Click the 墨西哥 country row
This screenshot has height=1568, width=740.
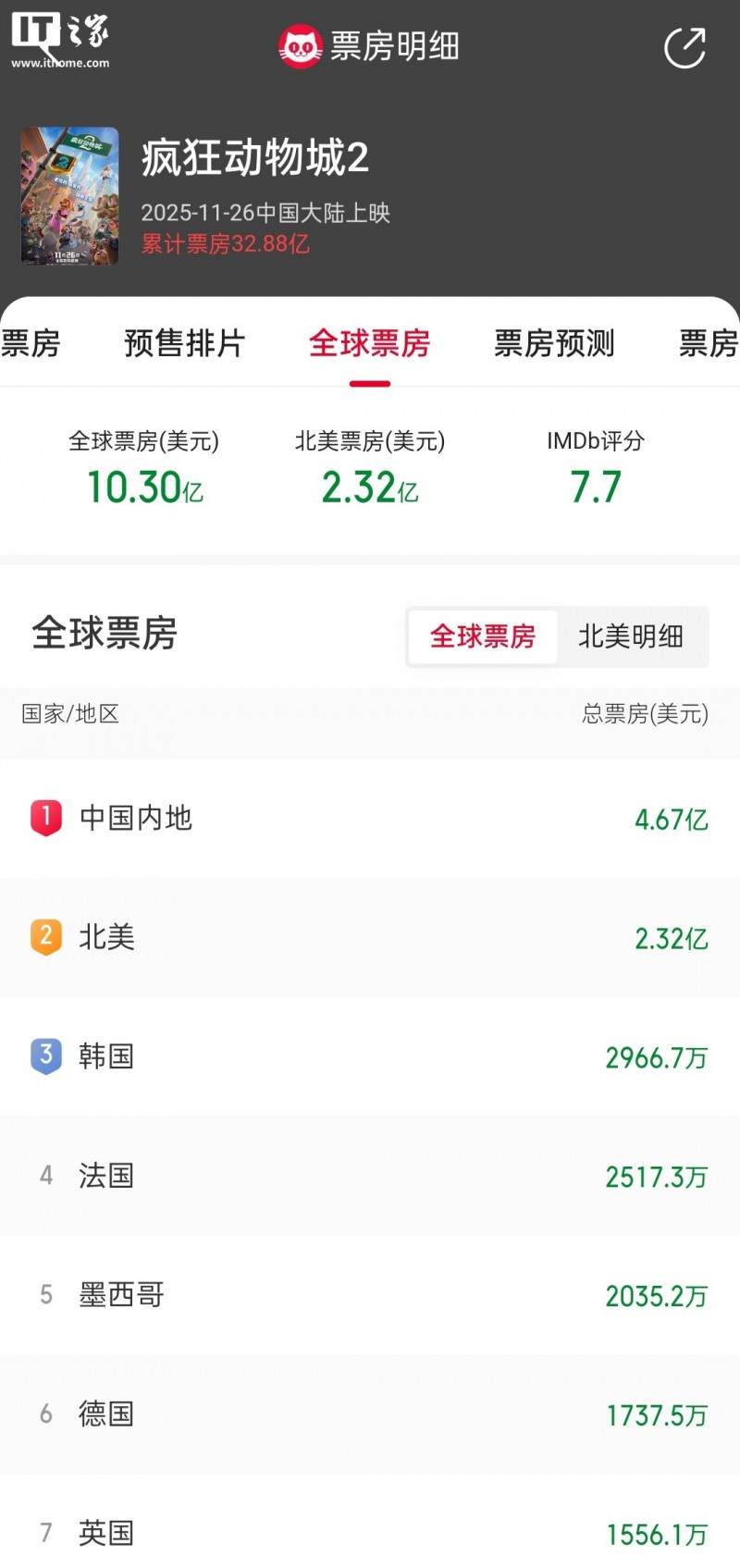pyautogui.click(x=370, y=1295)
